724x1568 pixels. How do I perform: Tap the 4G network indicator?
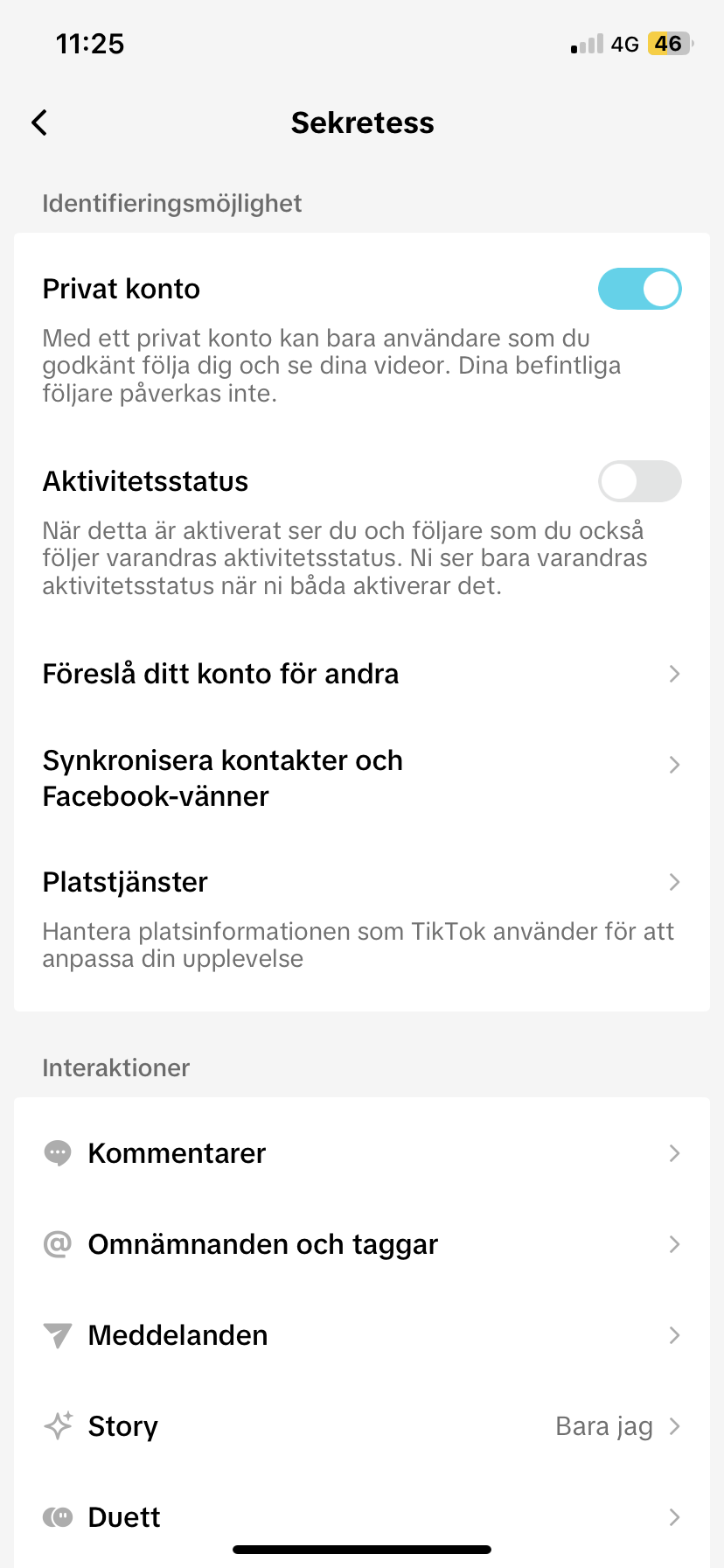[626, 43]
